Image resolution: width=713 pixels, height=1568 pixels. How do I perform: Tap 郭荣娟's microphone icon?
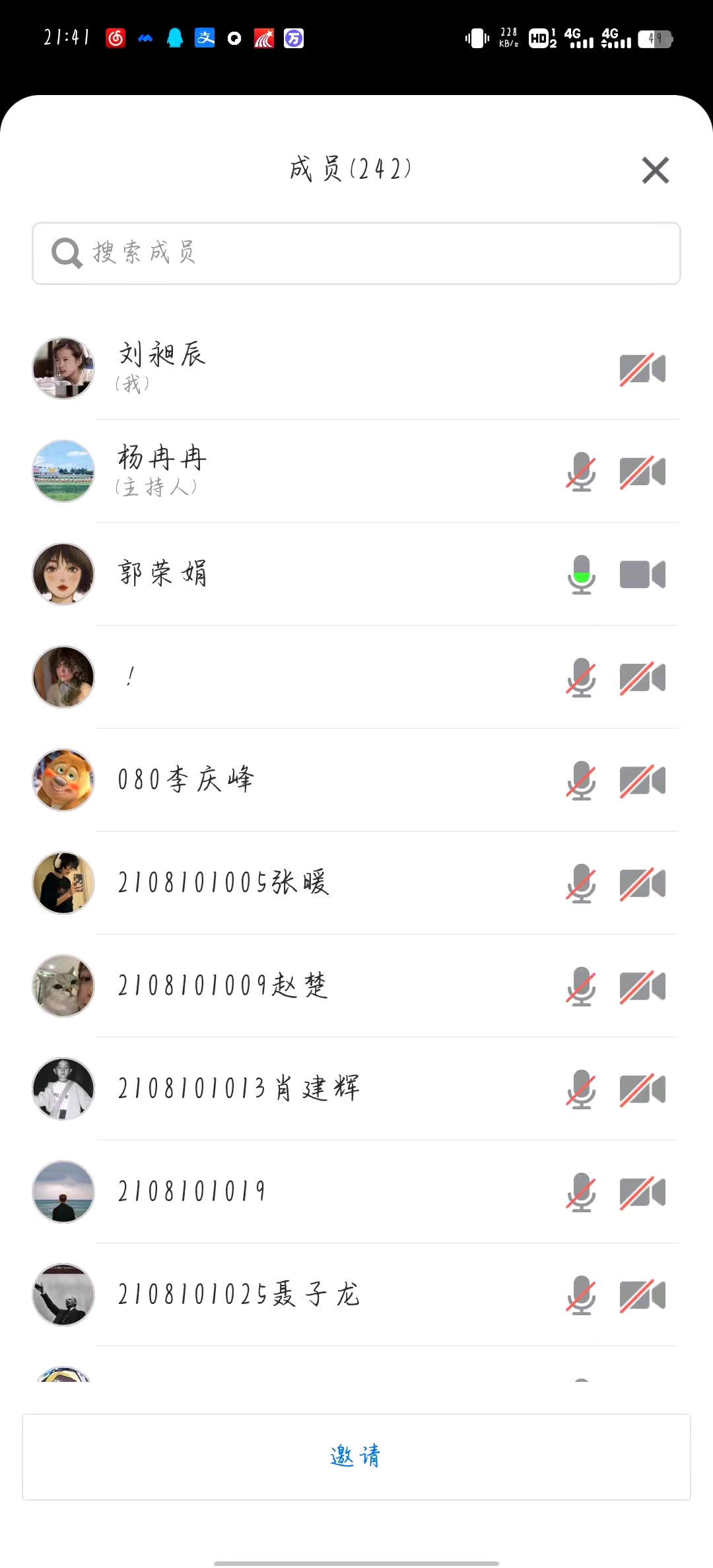tap(581, 574)
